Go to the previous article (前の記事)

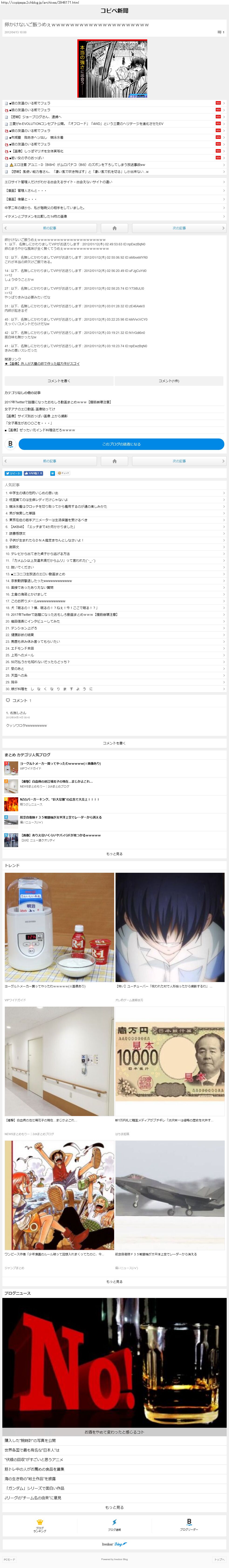pos(49,228)
